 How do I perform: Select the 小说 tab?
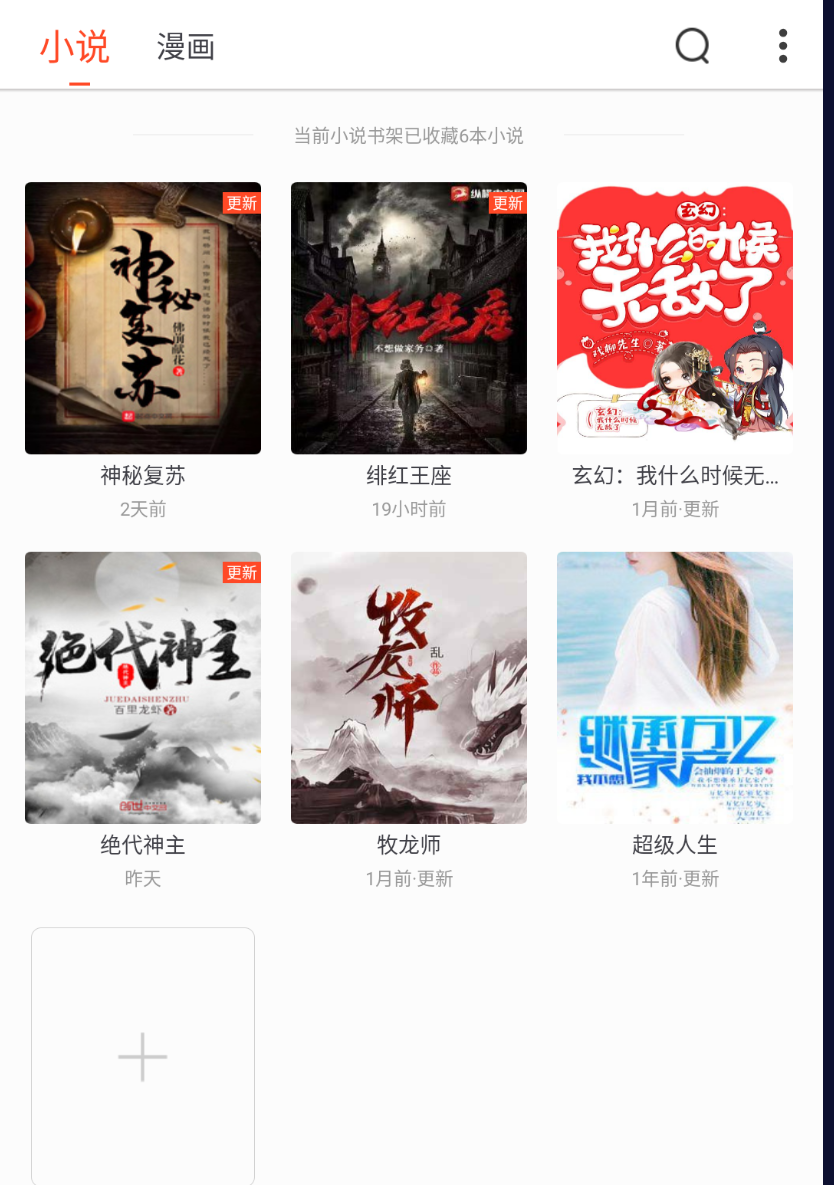point(75,47)
